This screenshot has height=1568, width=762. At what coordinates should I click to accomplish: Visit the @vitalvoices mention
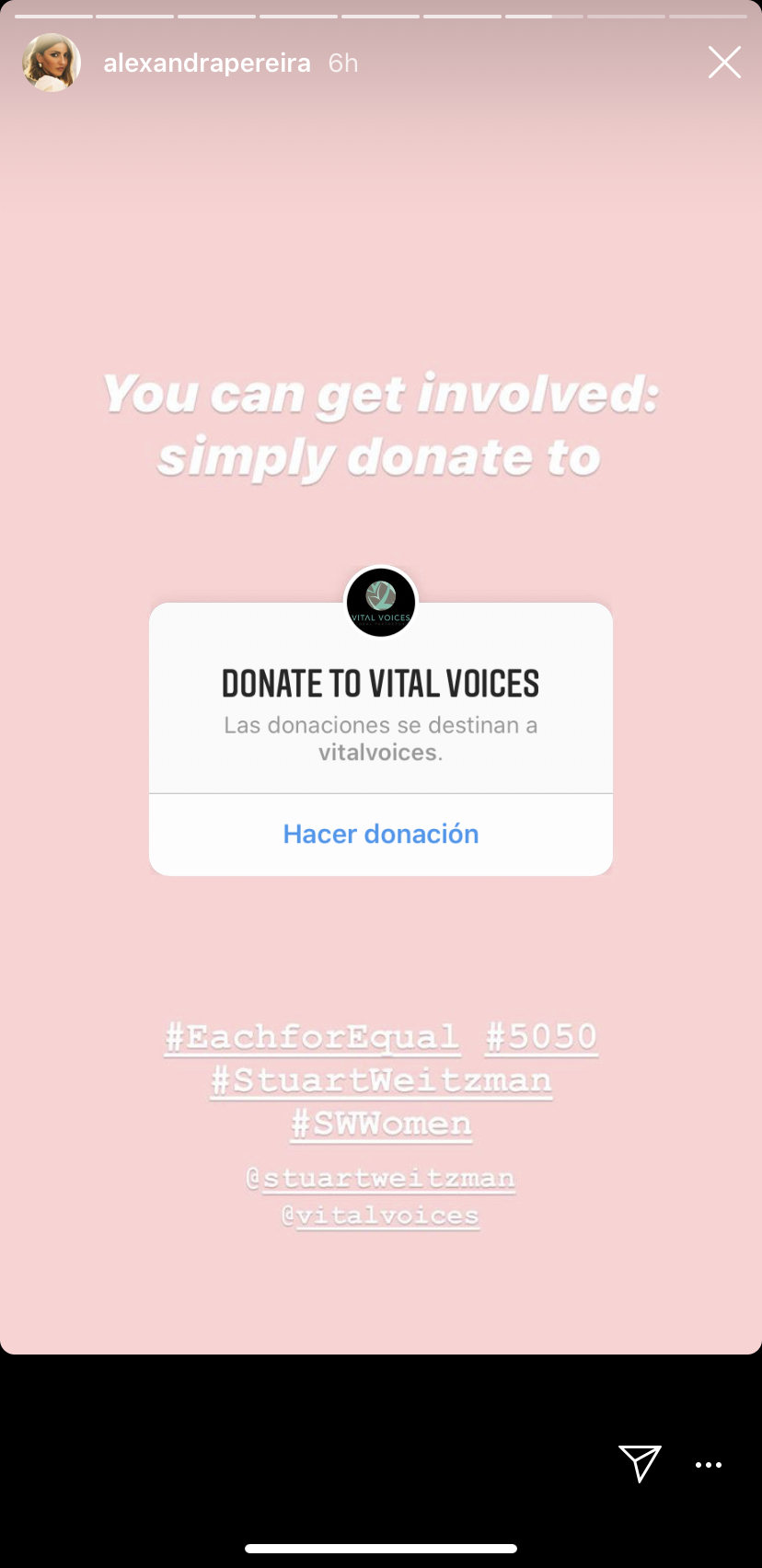(x=381, y=1216)
